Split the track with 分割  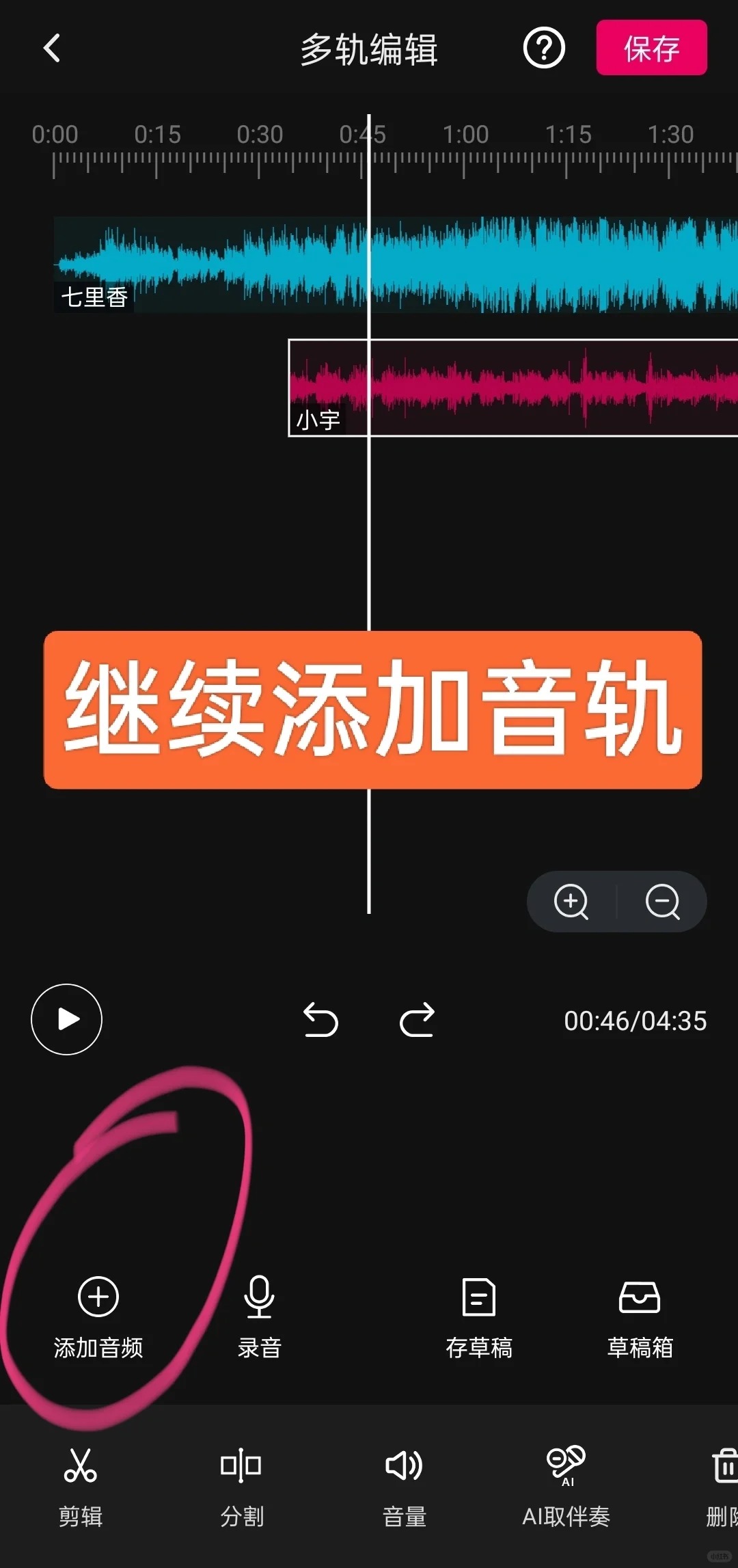(241, 1485)
